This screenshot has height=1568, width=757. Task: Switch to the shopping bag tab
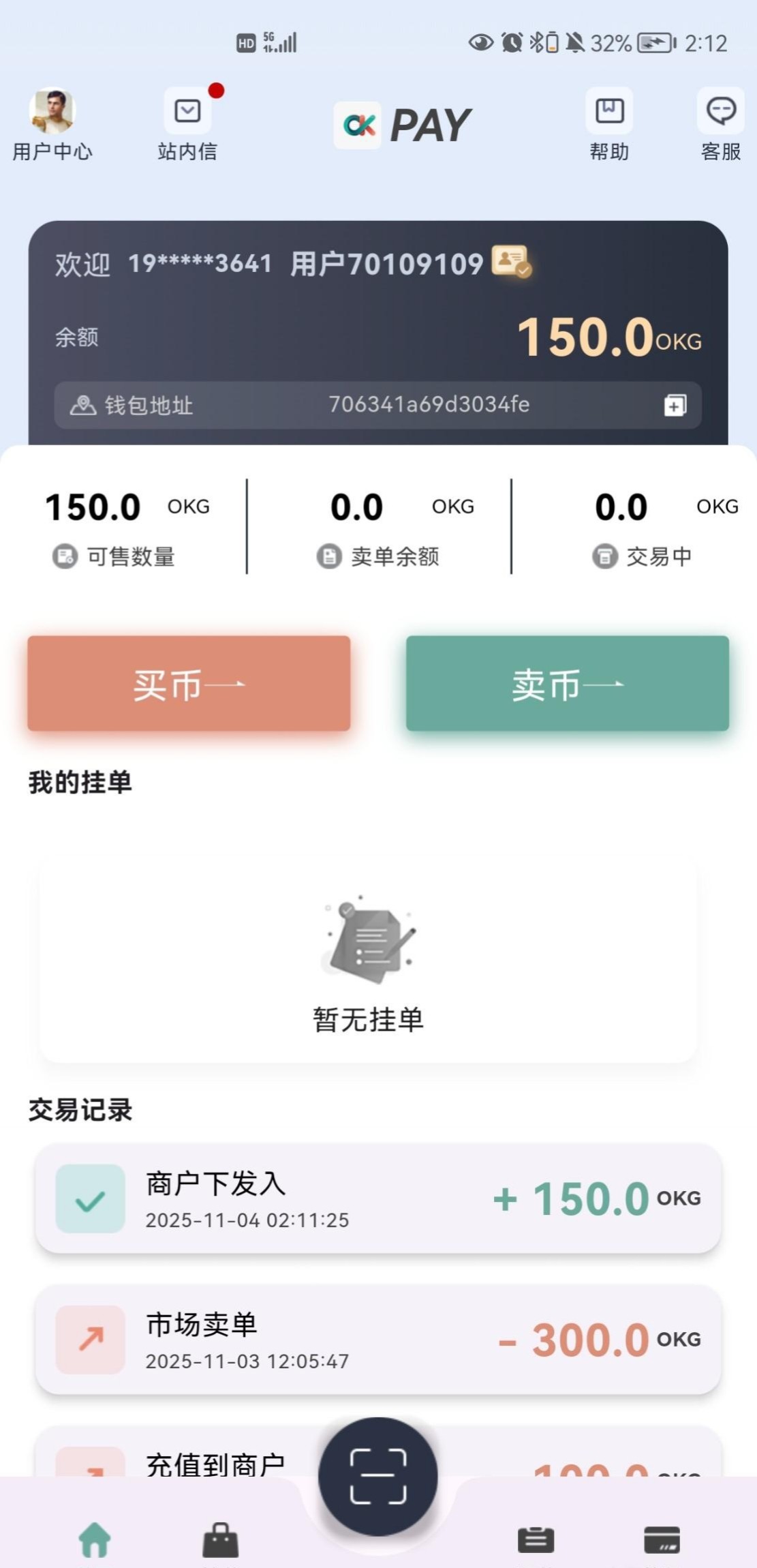[221, 1541]
